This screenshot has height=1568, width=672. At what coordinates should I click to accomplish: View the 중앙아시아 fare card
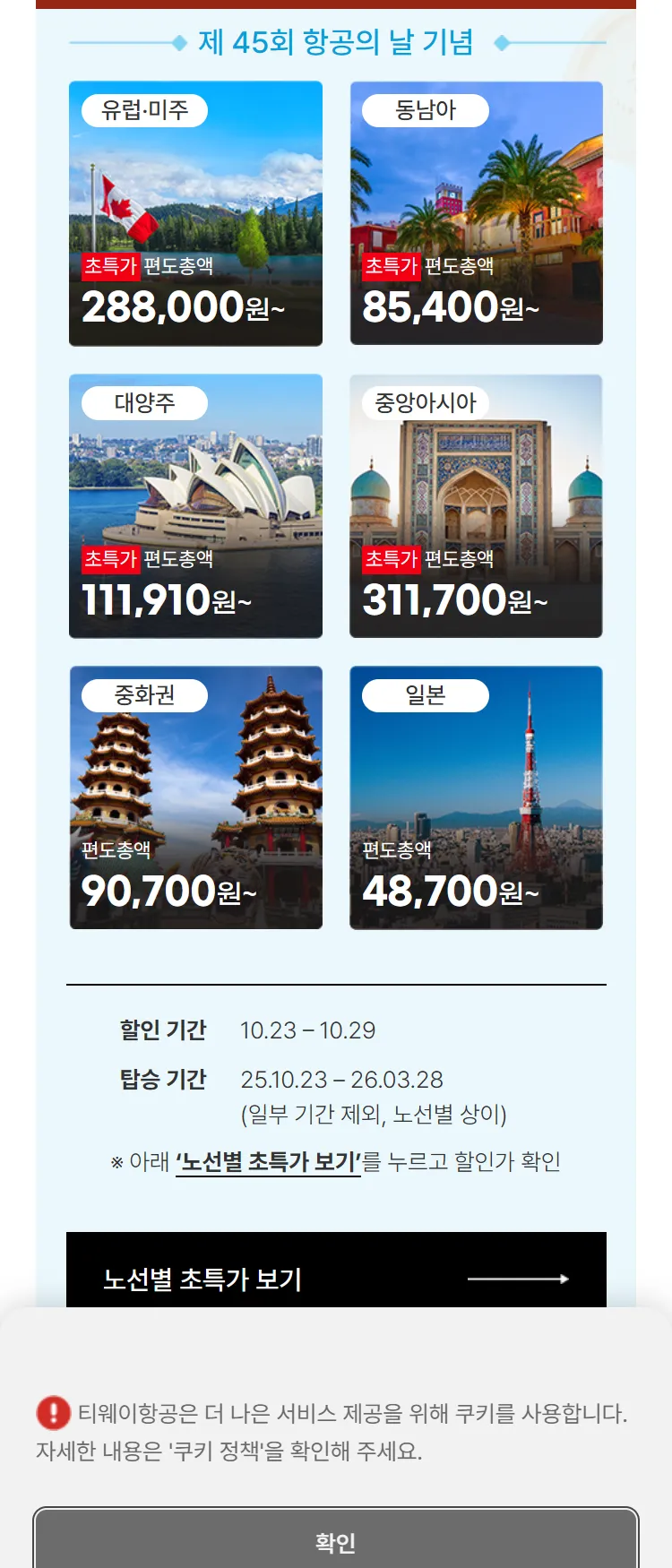click(476, 505)
